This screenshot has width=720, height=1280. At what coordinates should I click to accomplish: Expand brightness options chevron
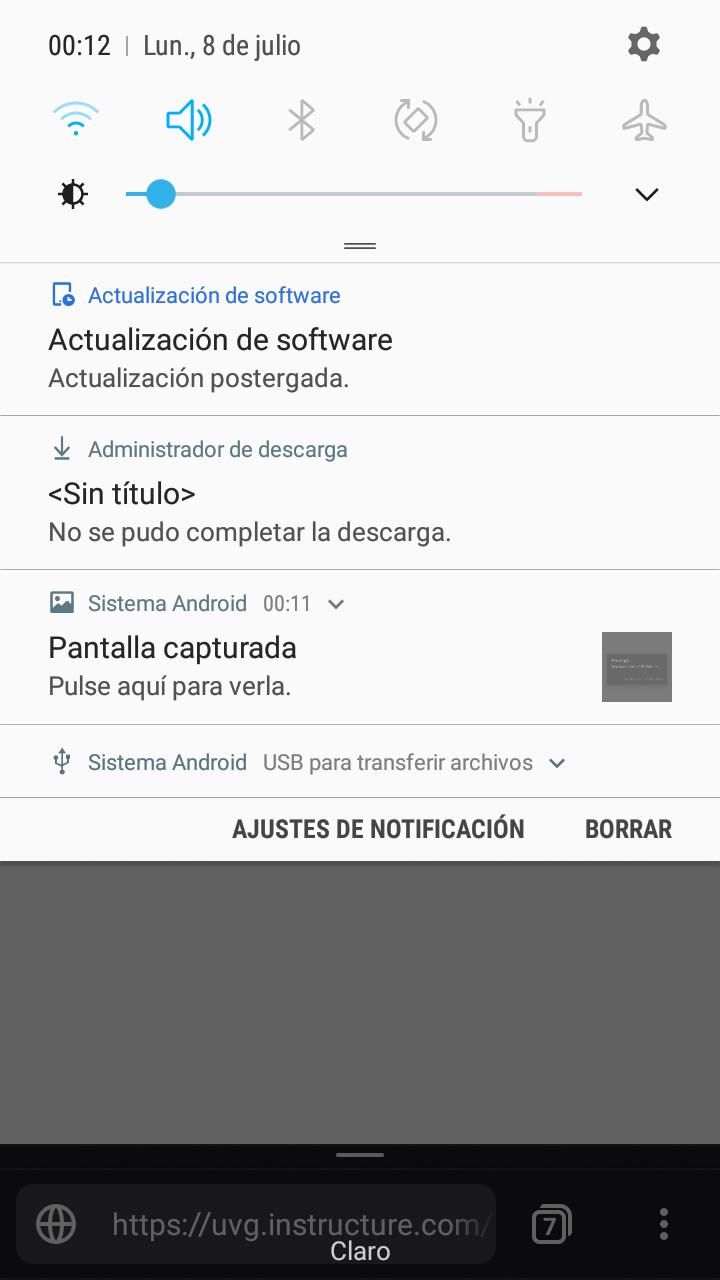click(647, 194)
